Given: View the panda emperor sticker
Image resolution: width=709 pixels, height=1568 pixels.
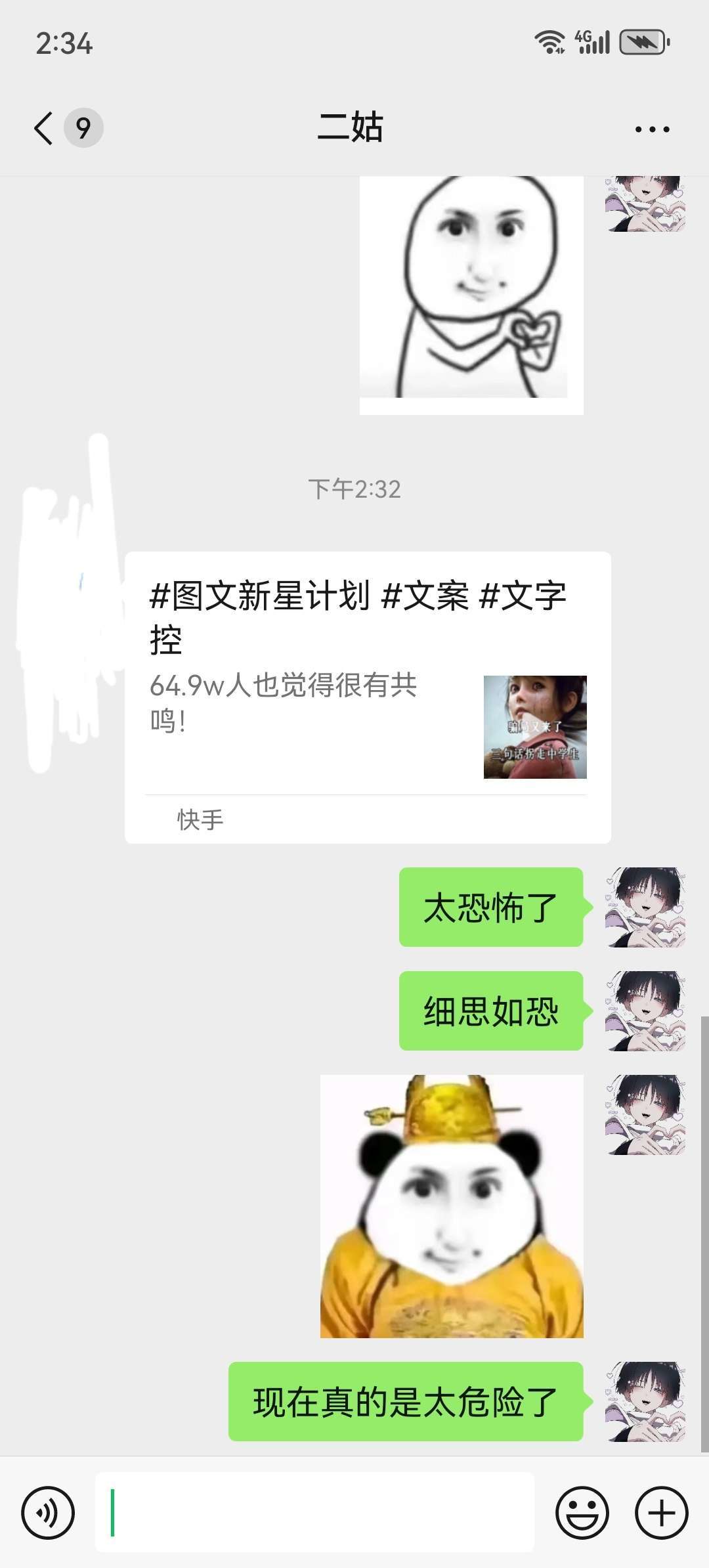Looking at the screenshot, I should point(452,1206).
